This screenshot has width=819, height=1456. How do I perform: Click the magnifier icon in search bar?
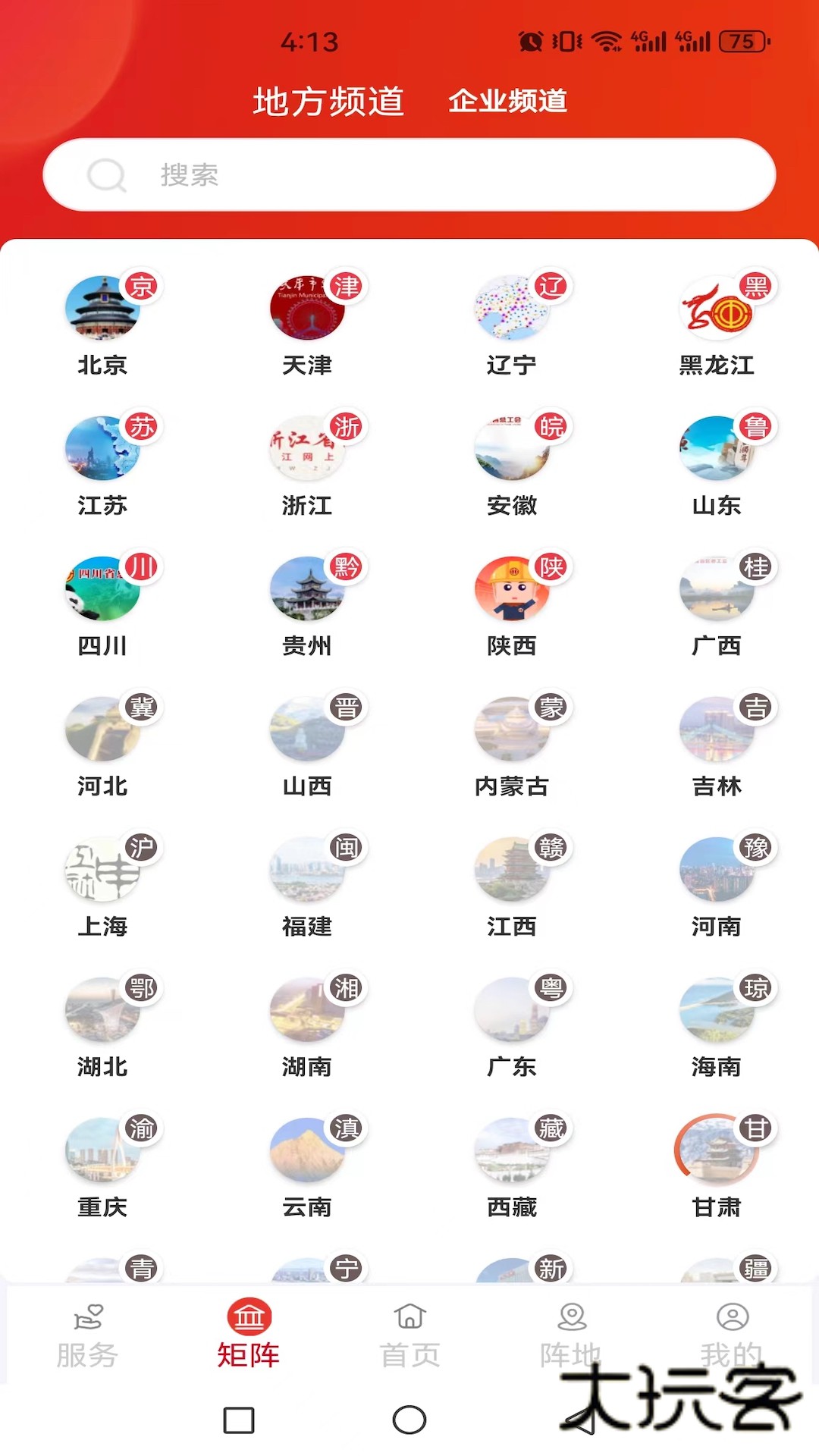107,175
